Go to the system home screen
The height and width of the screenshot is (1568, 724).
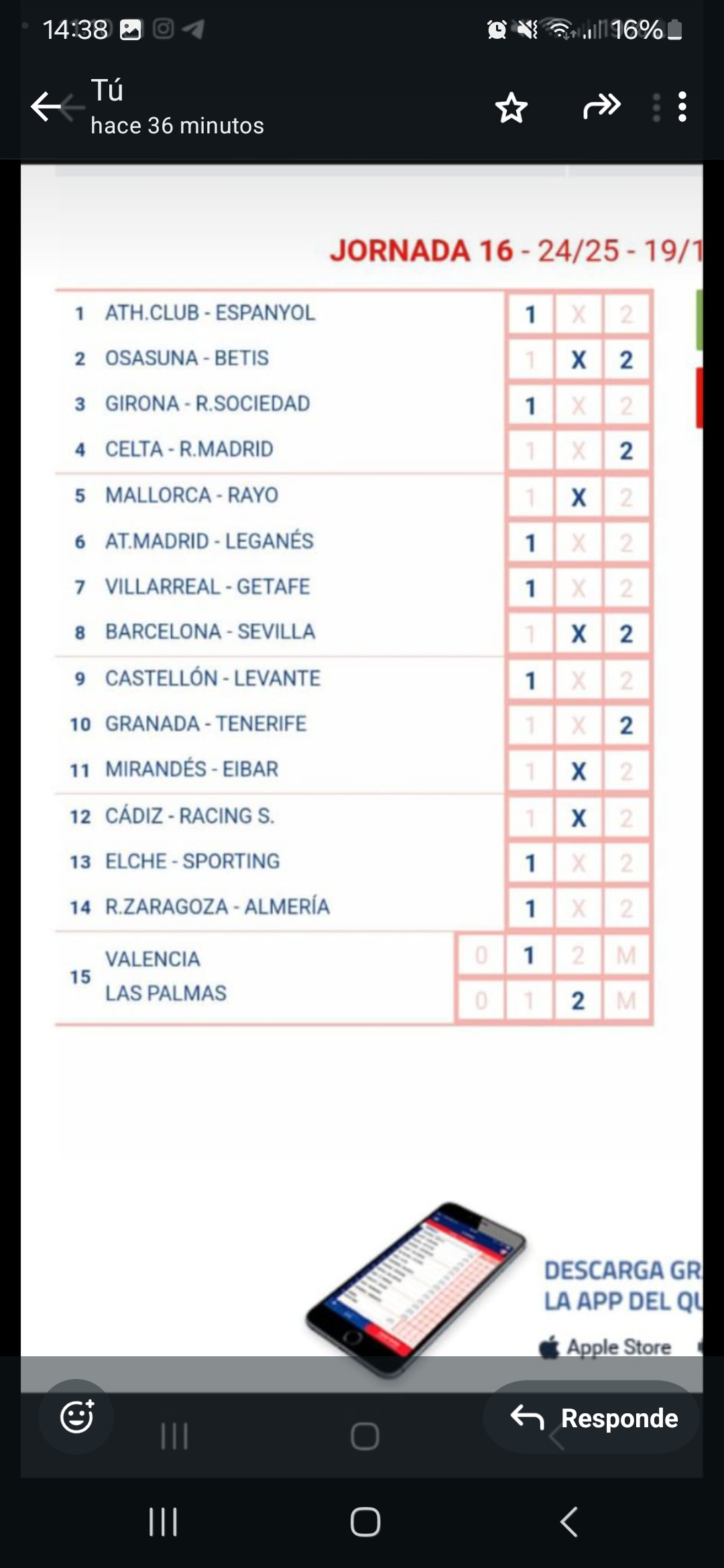pyautogui.click(x=365, y=1522)
